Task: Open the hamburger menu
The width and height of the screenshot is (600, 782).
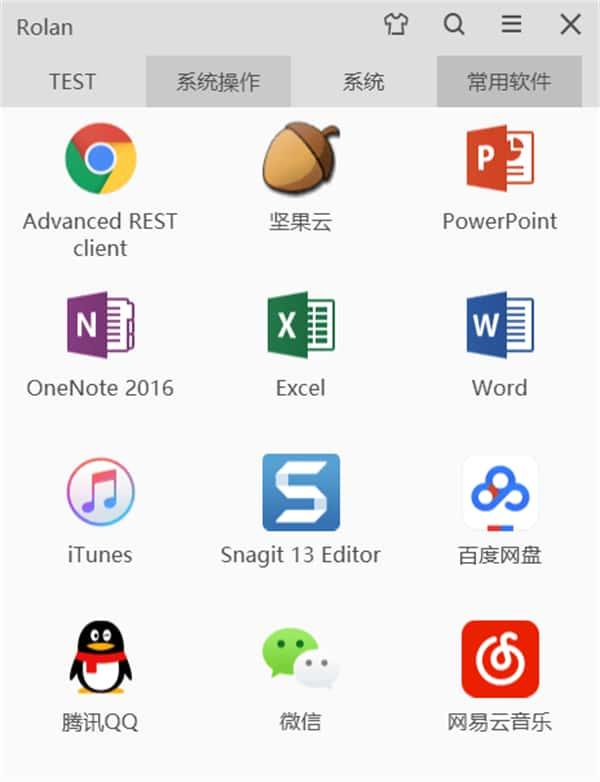Action: (x=512, y=25)
